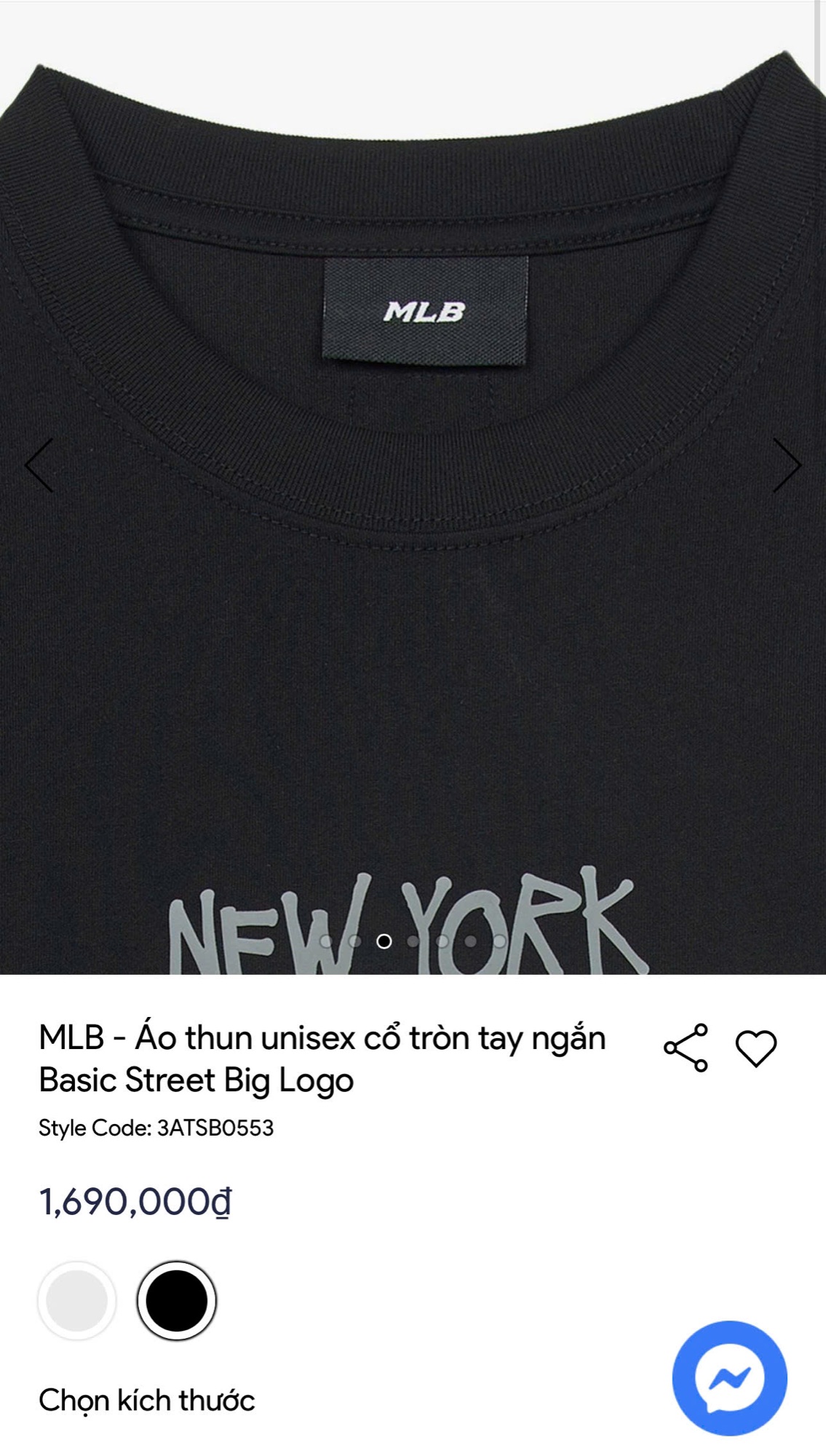The width and height of the screenshot is (826, 1456).
Task: Show the next product image
Action: point(786,465)
